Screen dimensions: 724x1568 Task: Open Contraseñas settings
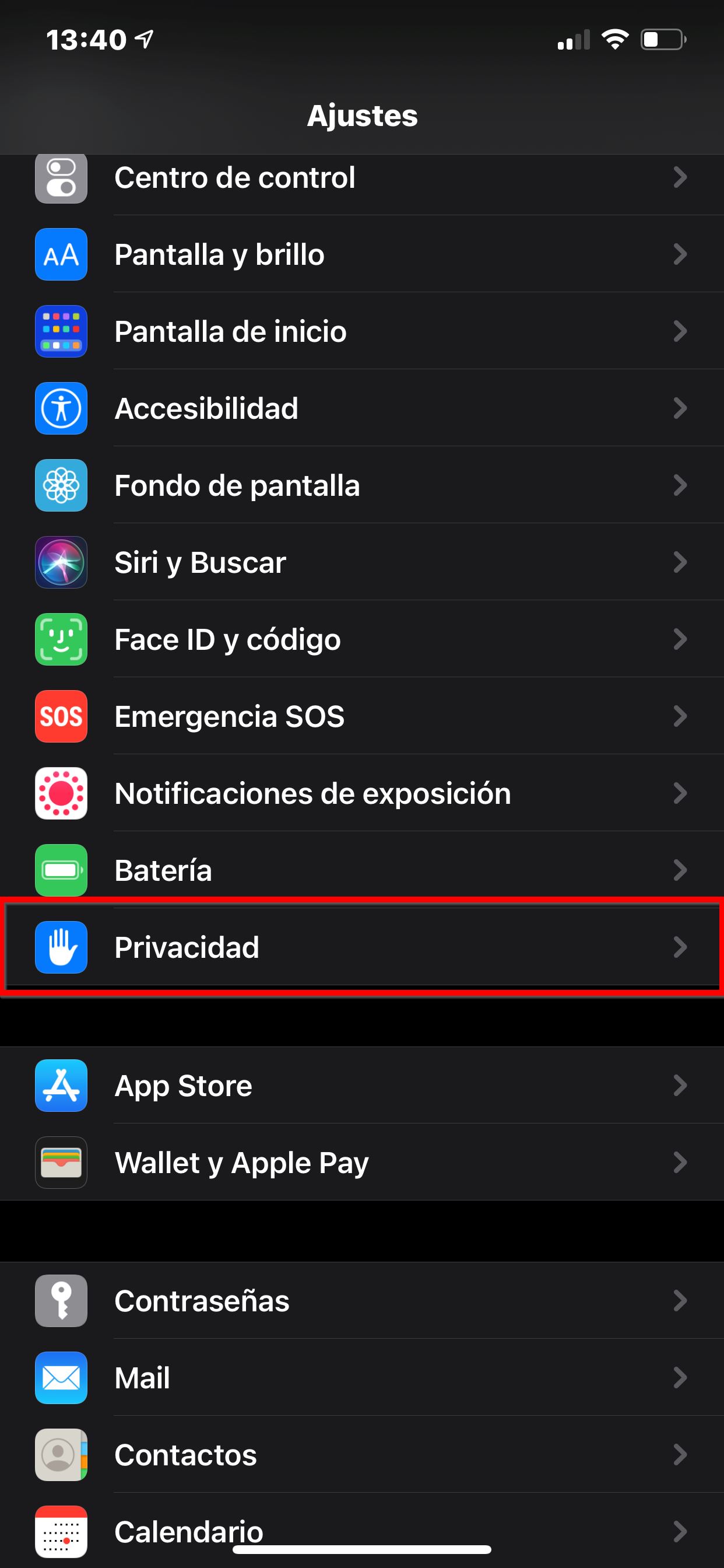click(x=361, y=1301)
